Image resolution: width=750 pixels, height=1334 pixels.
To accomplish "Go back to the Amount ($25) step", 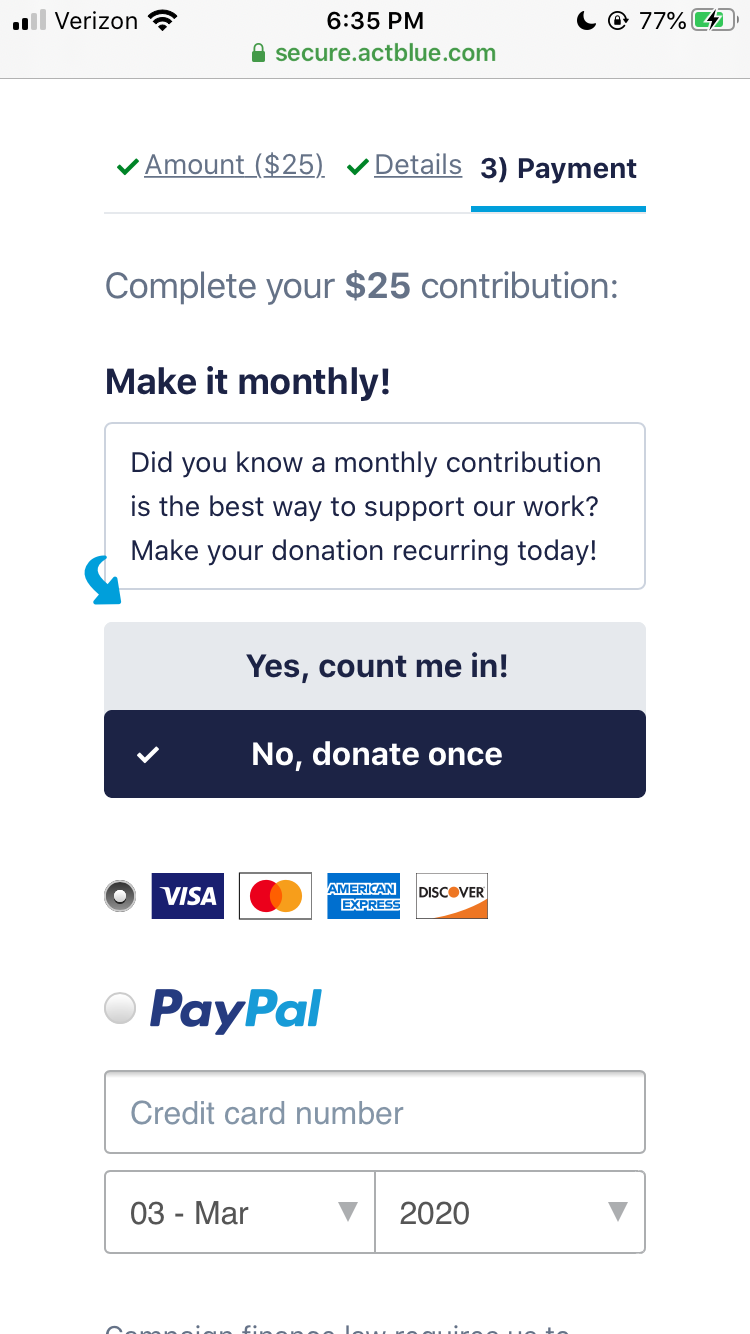I will pos(234,165).
